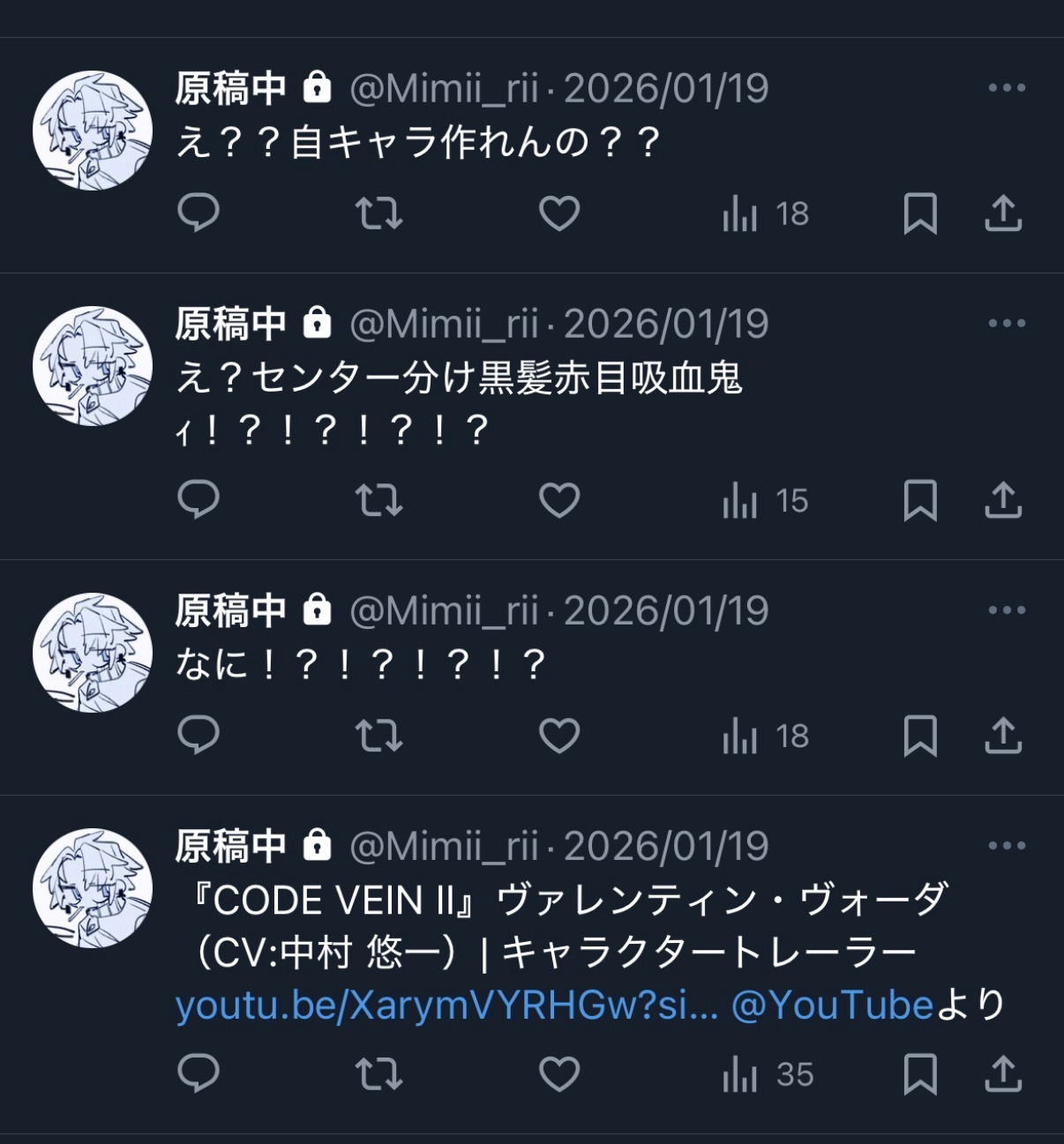Image resolution: width=1064 pixels, height=1144 pixels.
Task: Open profile avatar on CODE VEIN II post
Action: tap(93, 887)
